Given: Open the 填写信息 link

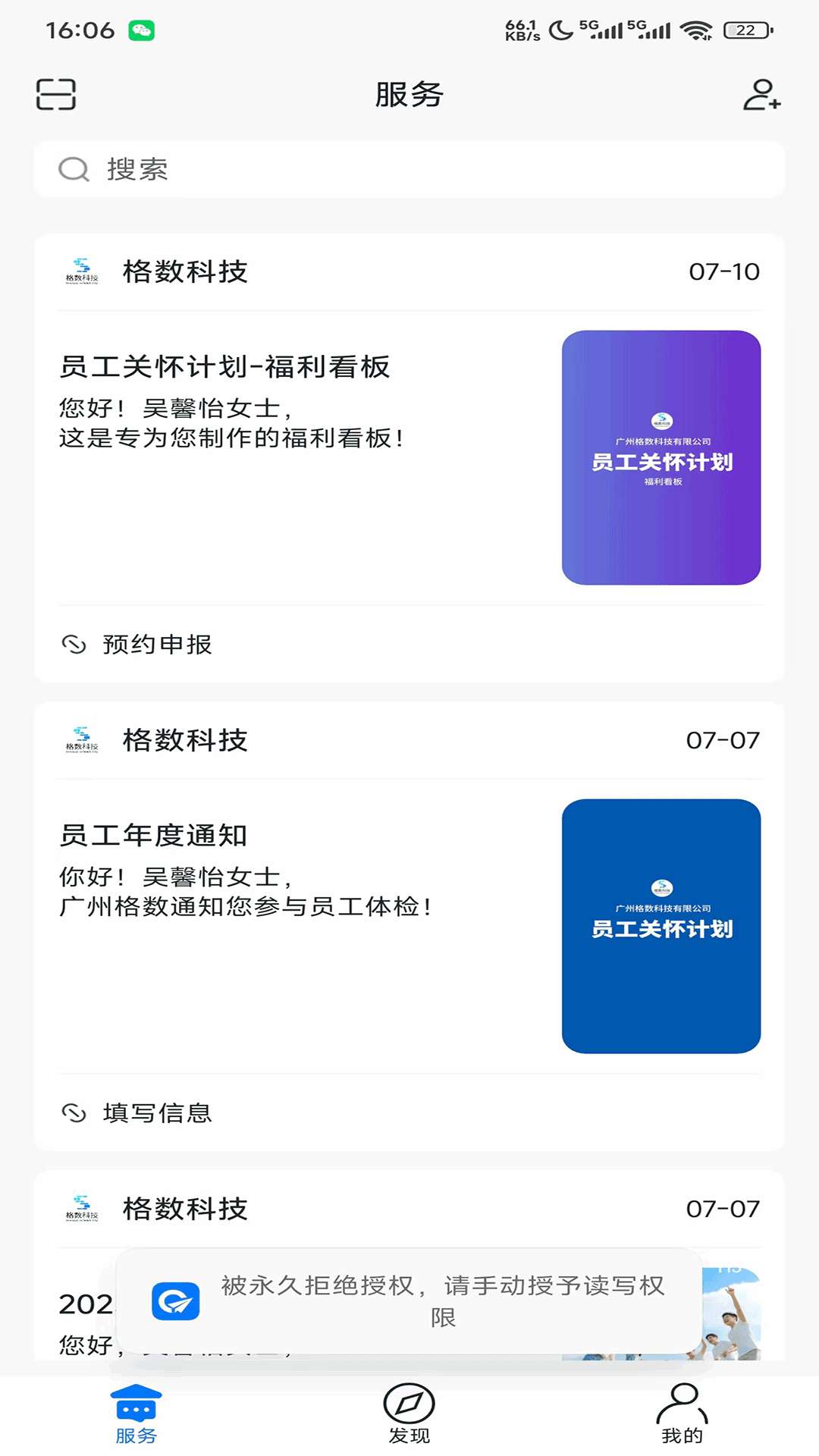Looking at the screenshot, I should (x=158, y=1113).
